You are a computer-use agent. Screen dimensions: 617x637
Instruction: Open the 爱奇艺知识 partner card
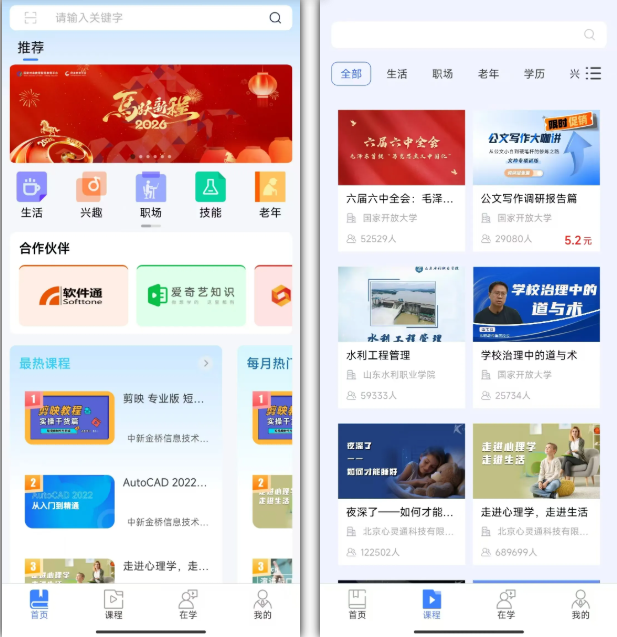191,295
